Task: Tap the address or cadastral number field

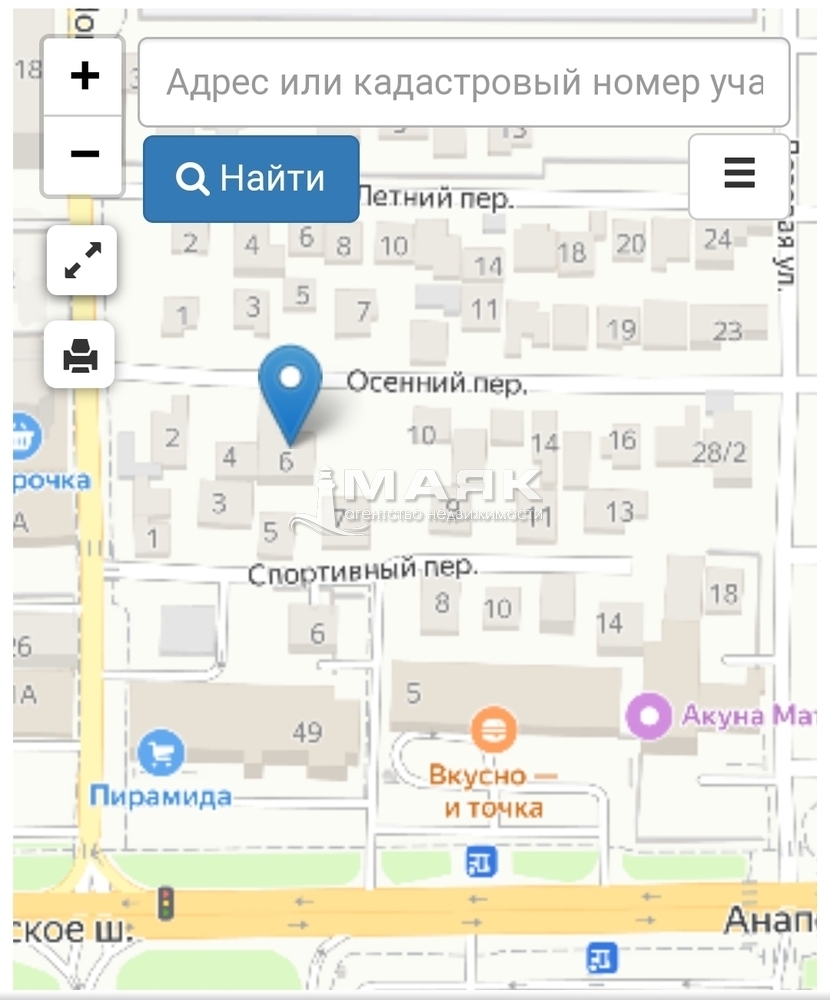Action: tap(463, 82)
